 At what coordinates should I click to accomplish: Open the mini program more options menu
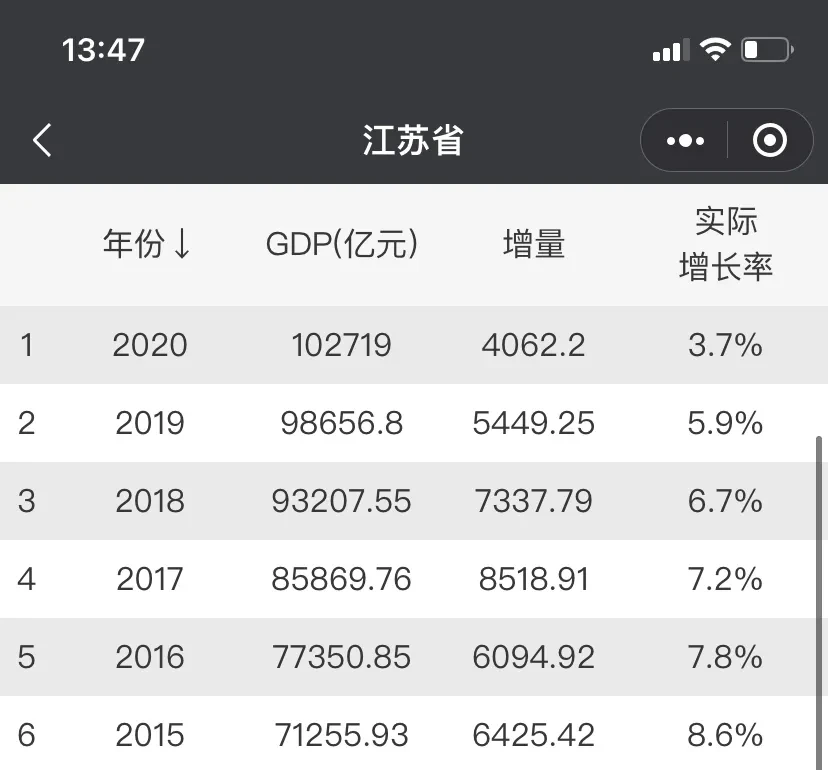(x=685, y=141)
